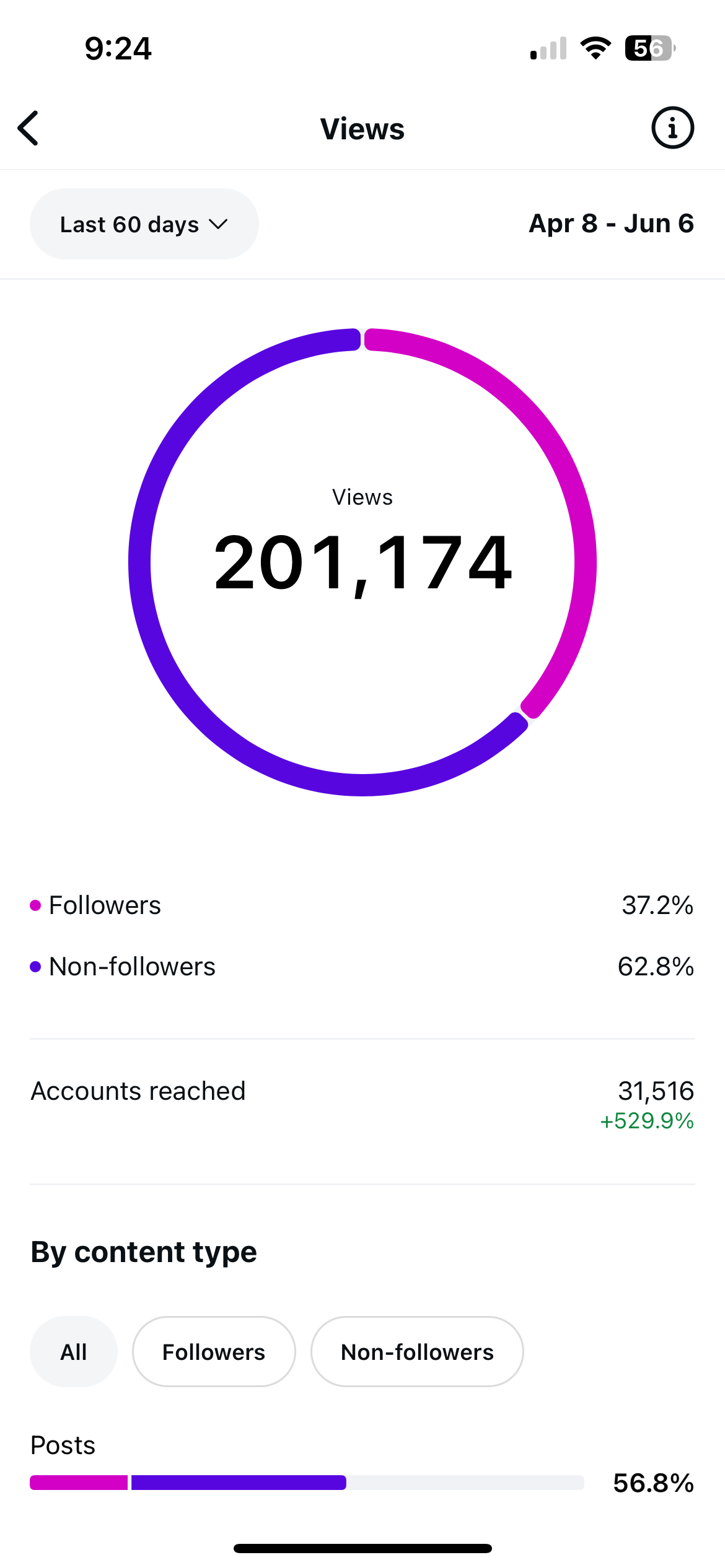Expand the Last 60 days dropdown
This screenshot has width=725, height=1568.
tap(144, 224)
